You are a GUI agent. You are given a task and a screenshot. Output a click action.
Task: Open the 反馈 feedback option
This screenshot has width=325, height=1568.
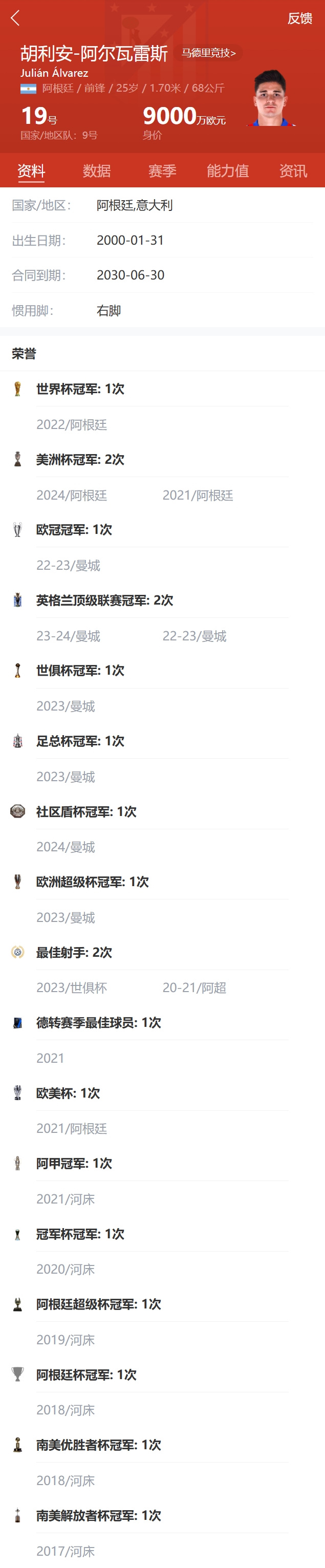(x=299, y=19)
